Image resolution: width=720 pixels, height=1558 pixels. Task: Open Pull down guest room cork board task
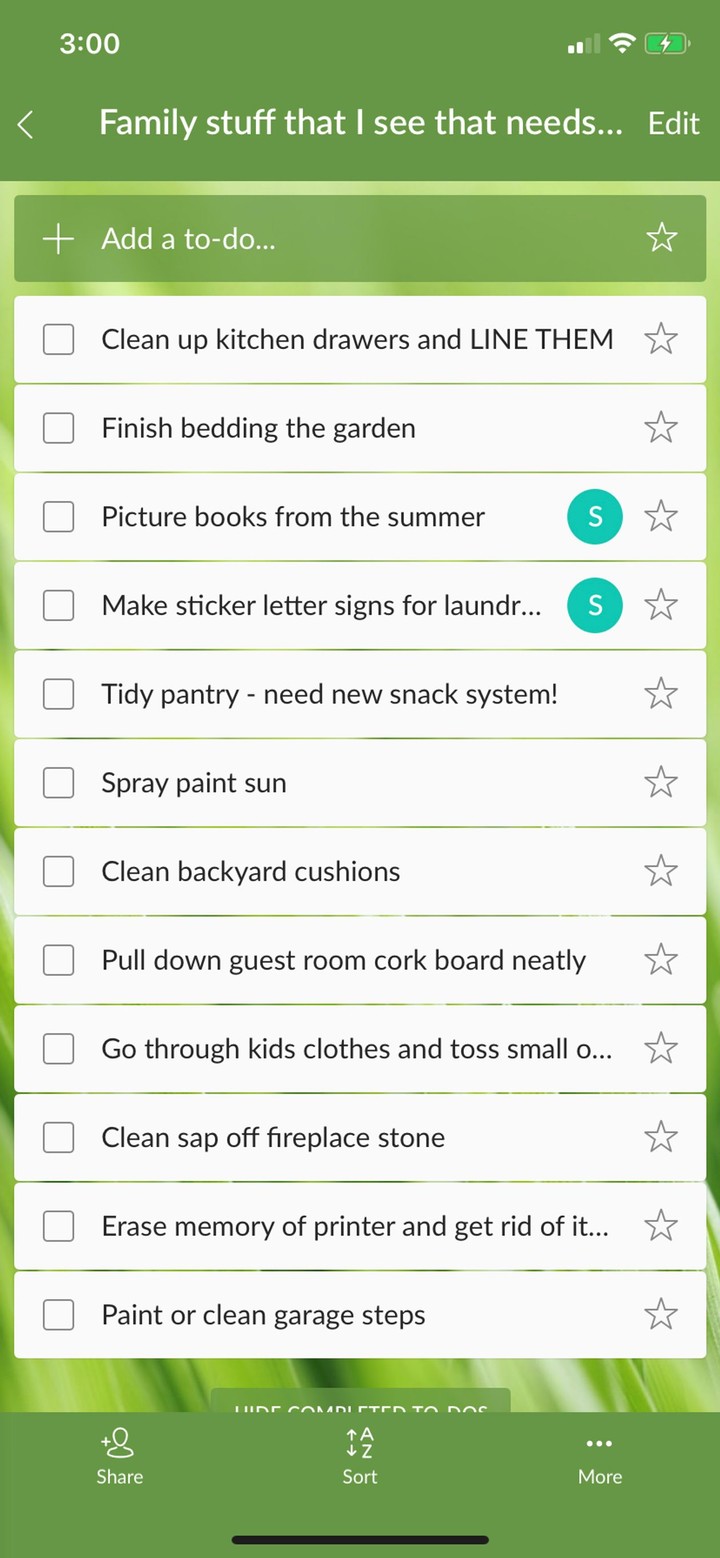click(343, 960)
